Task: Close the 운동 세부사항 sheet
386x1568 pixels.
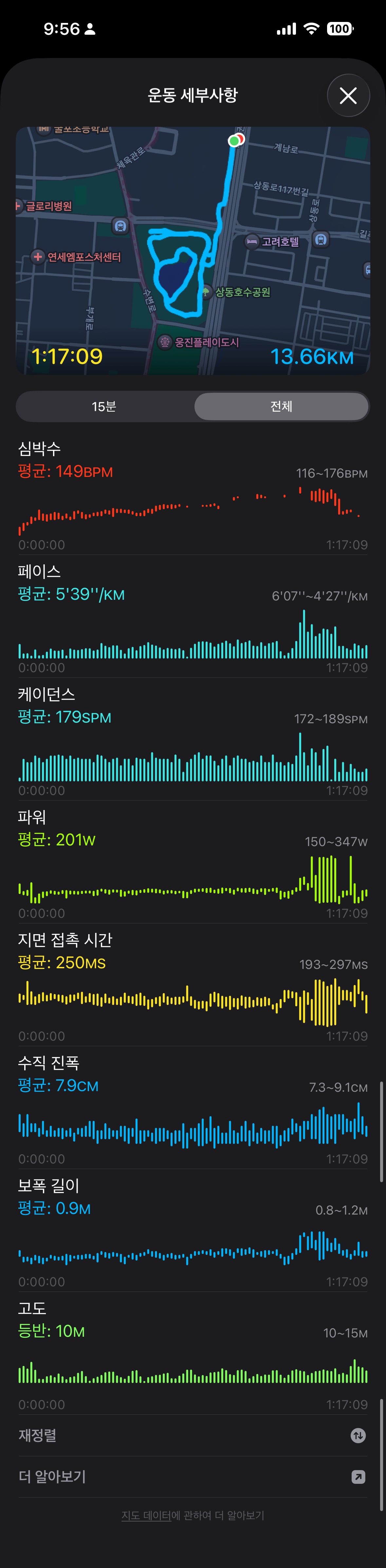Action: [x=348, y=96]
